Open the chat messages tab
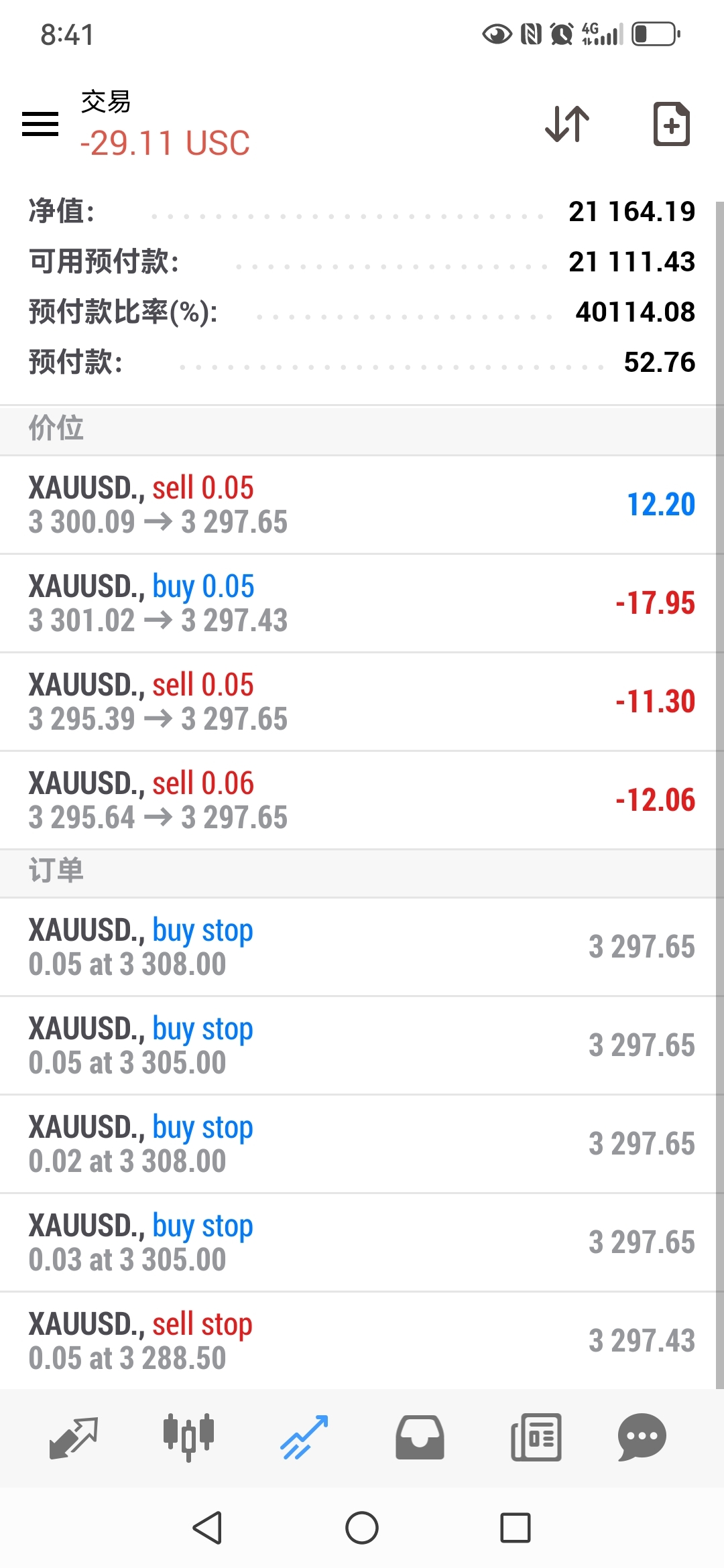 pos(642,1437)
